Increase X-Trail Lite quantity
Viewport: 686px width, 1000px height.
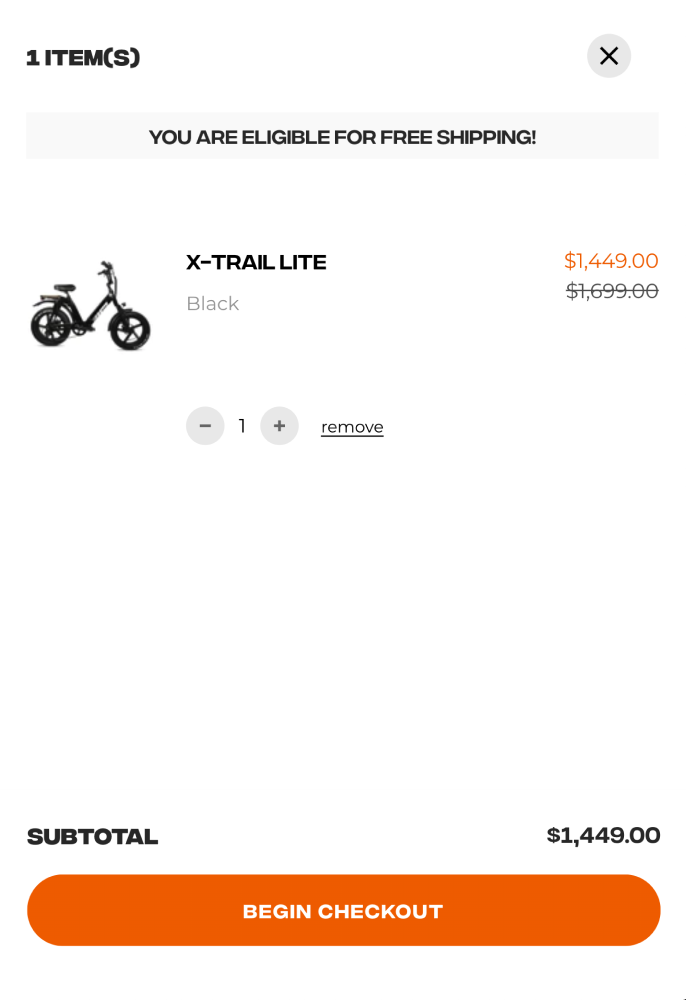(279, 426)
